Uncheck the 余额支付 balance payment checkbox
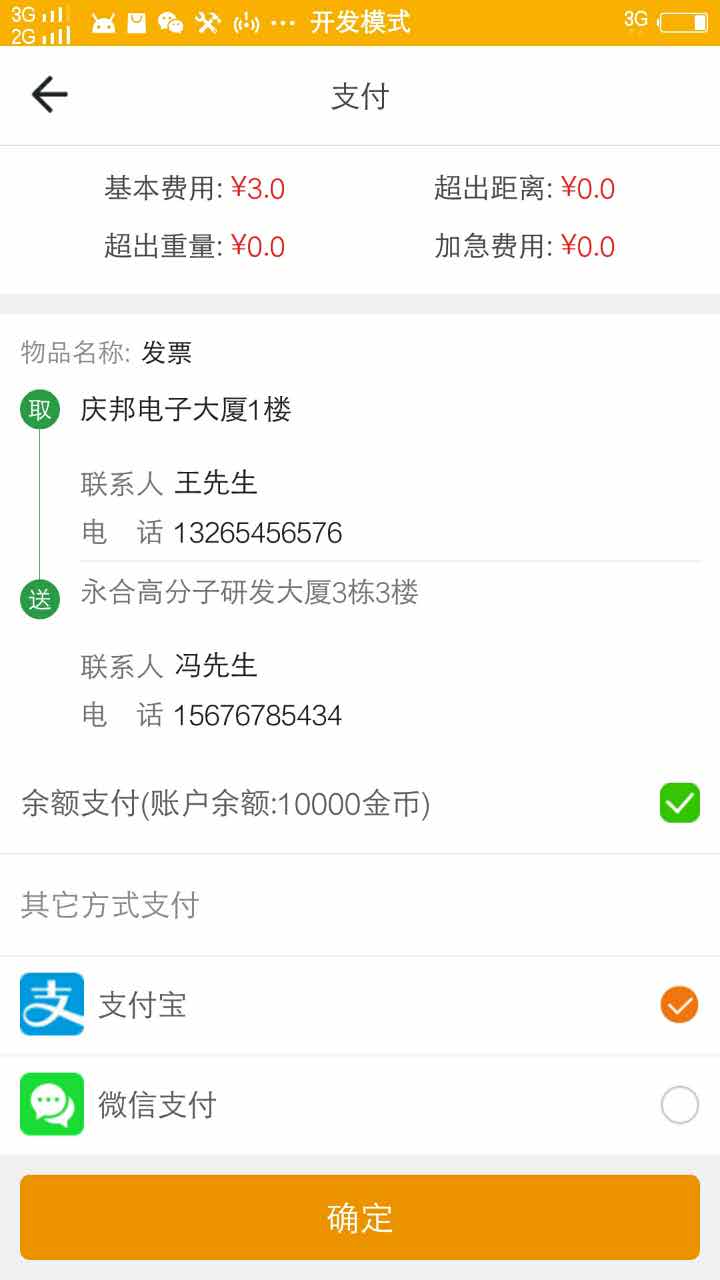Screen dimensions: 720x1280 click(x=679, y=803)
